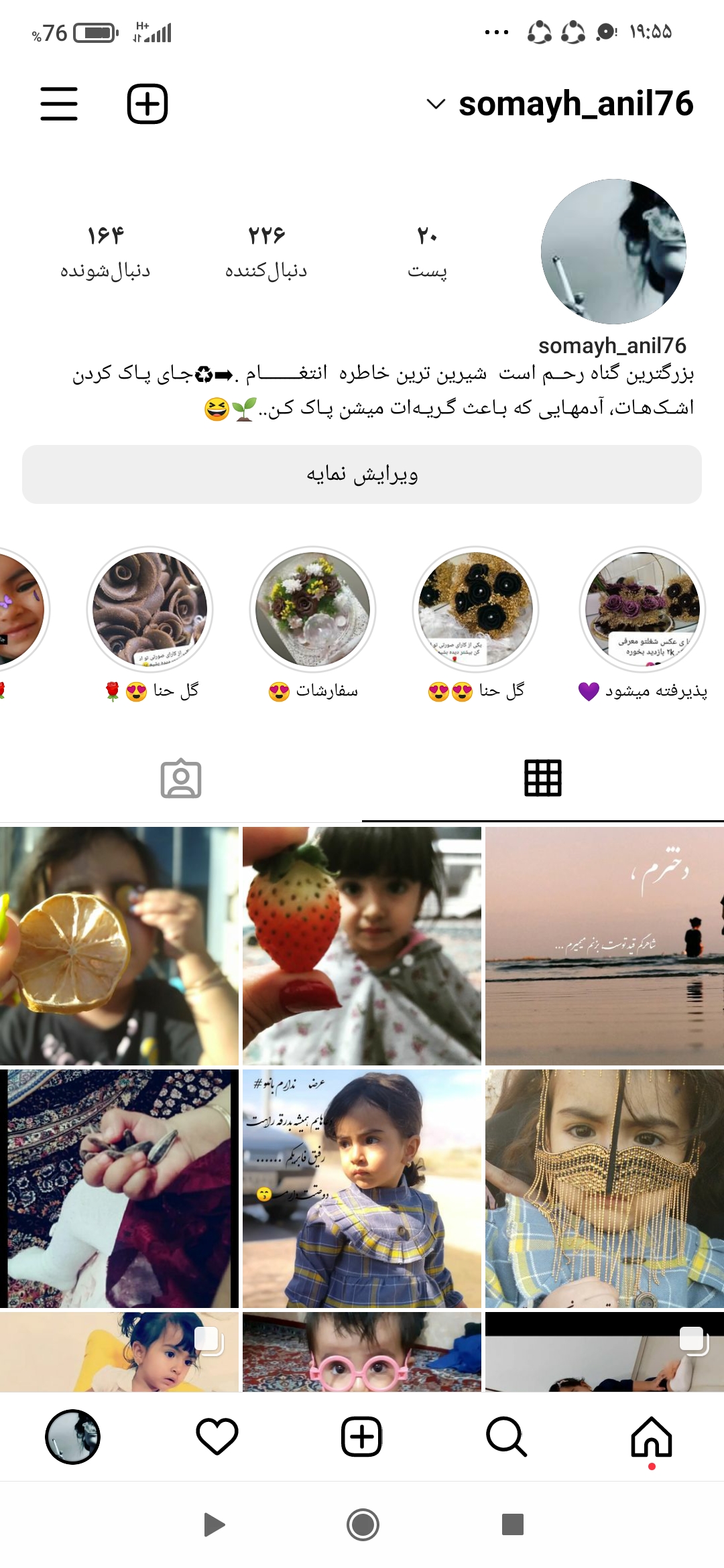
Task: Tap the create new post plus icon in header
Action: coord(147,104)
